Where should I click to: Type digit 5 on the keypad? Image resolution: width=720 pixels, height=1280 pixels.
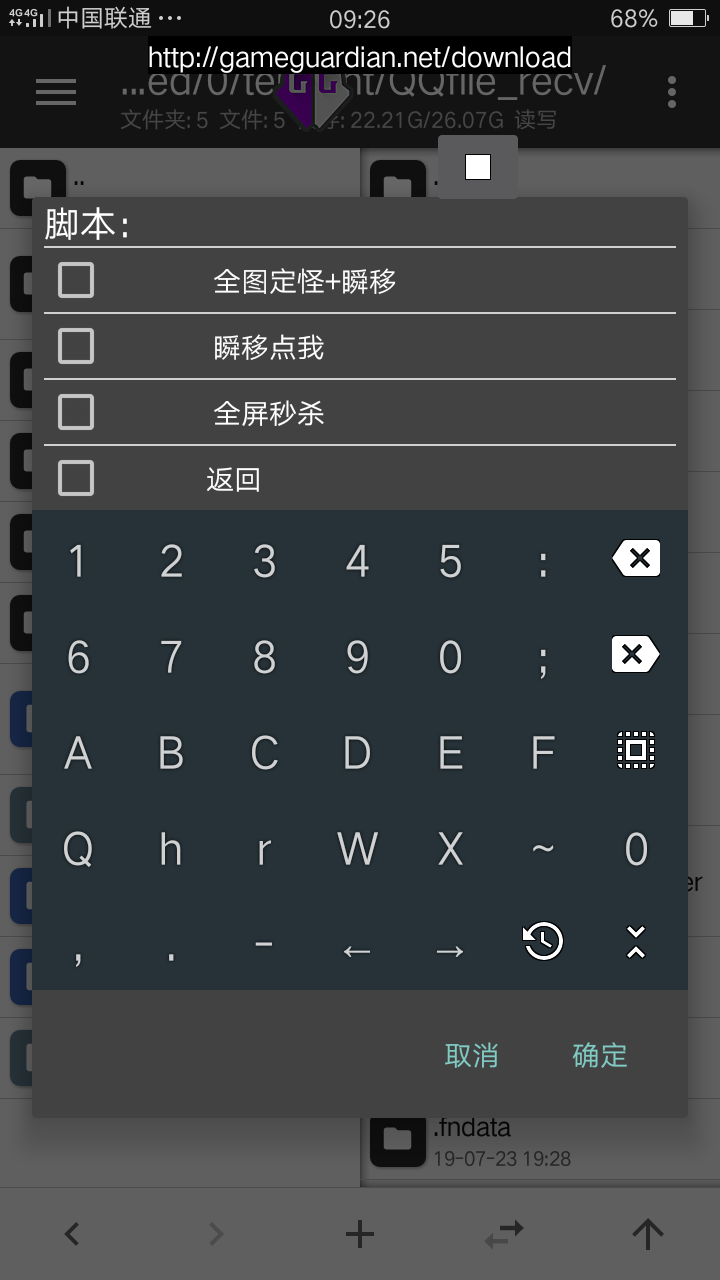coord(450,561)
